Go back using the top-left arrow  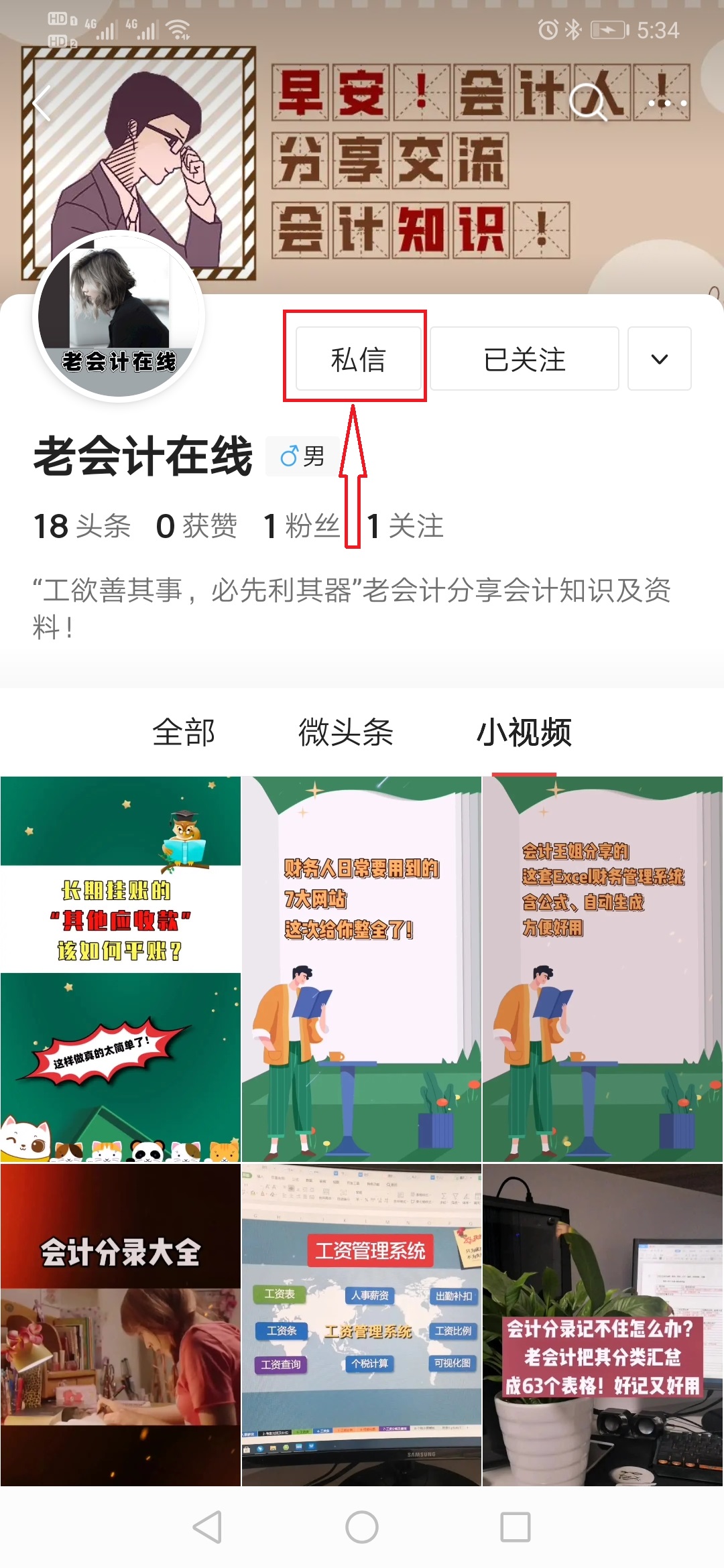pyautogui.click(x=42, y=104)
